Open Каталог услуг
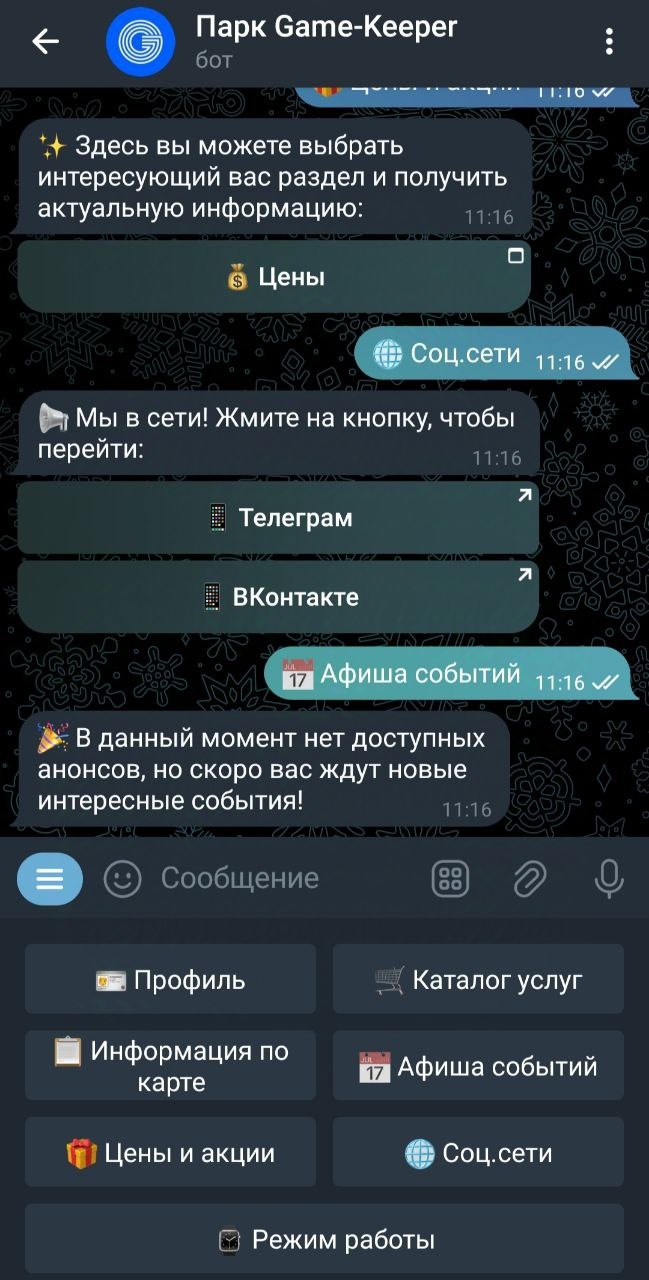Viewport: 649px width, 1280px height. pyautogui.click(x=478, y=980)
